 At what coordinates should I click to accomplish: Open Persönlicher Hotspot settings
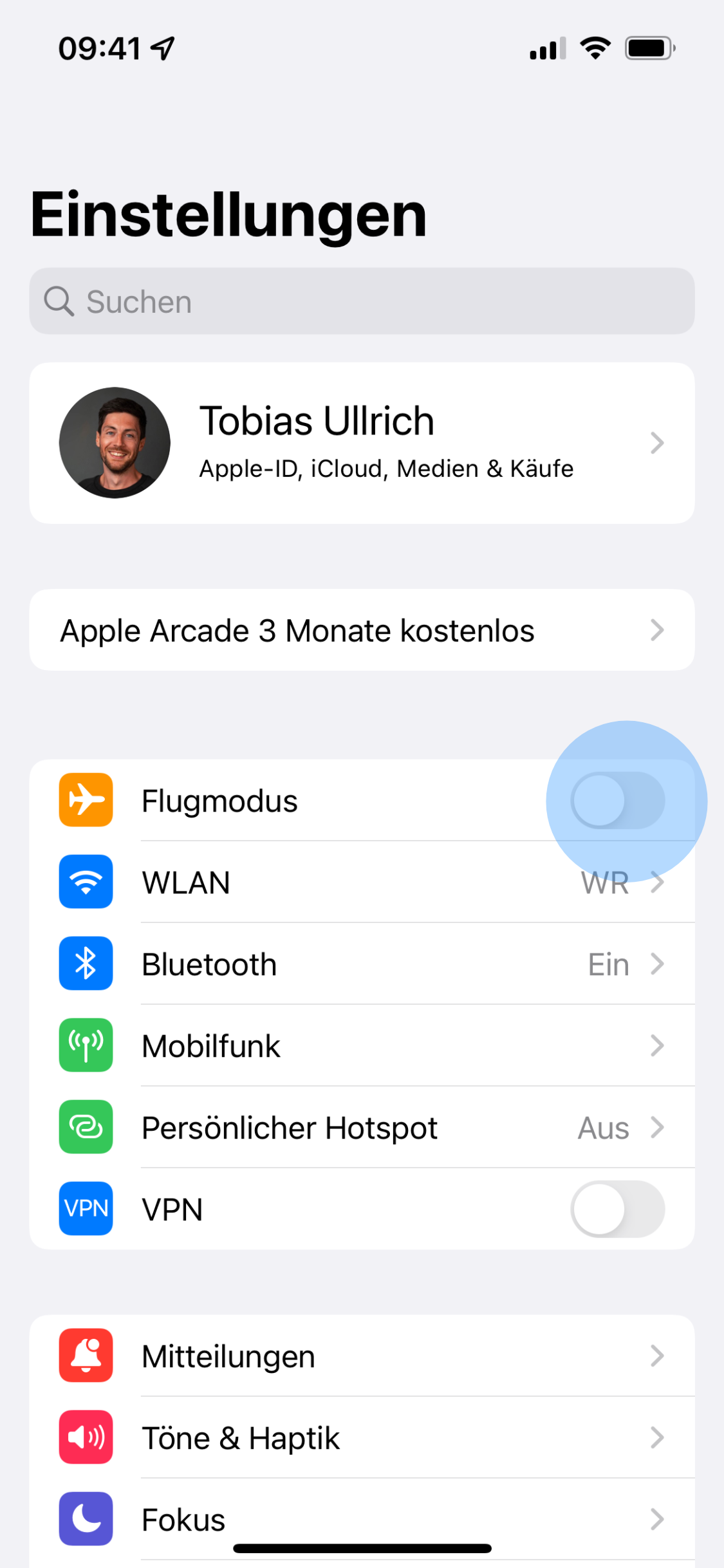coord(360,1128)
